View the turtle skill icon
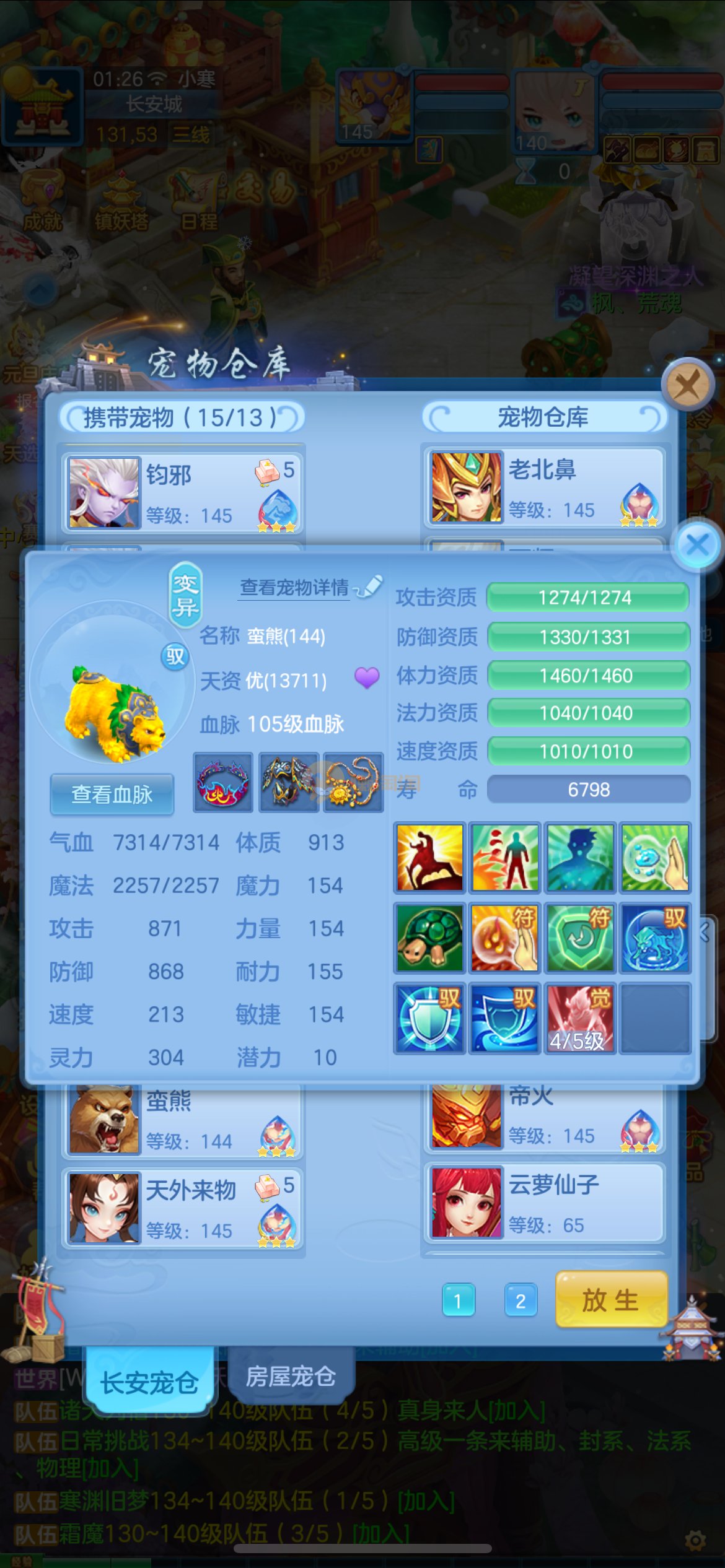The image size is (725, 1568). [429, 938]
